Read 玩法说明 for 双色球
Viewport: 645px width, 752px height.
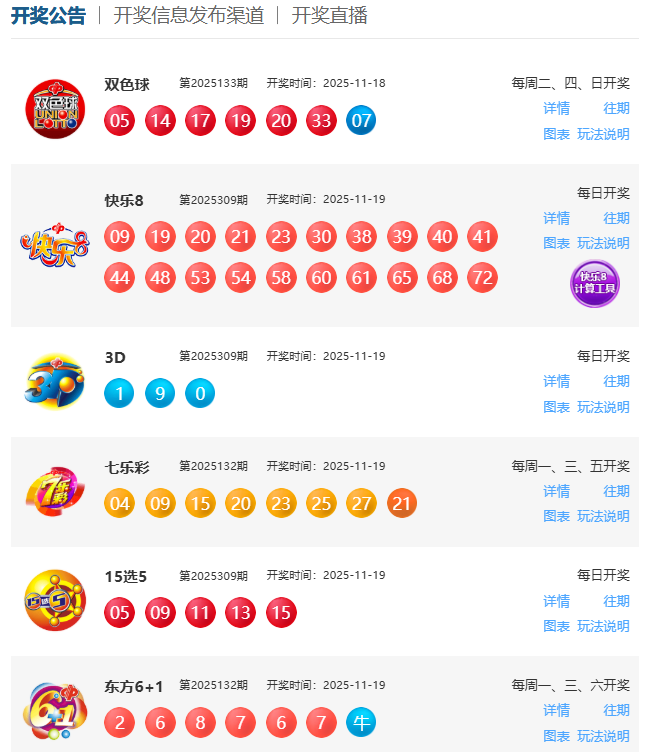point(603,134)
